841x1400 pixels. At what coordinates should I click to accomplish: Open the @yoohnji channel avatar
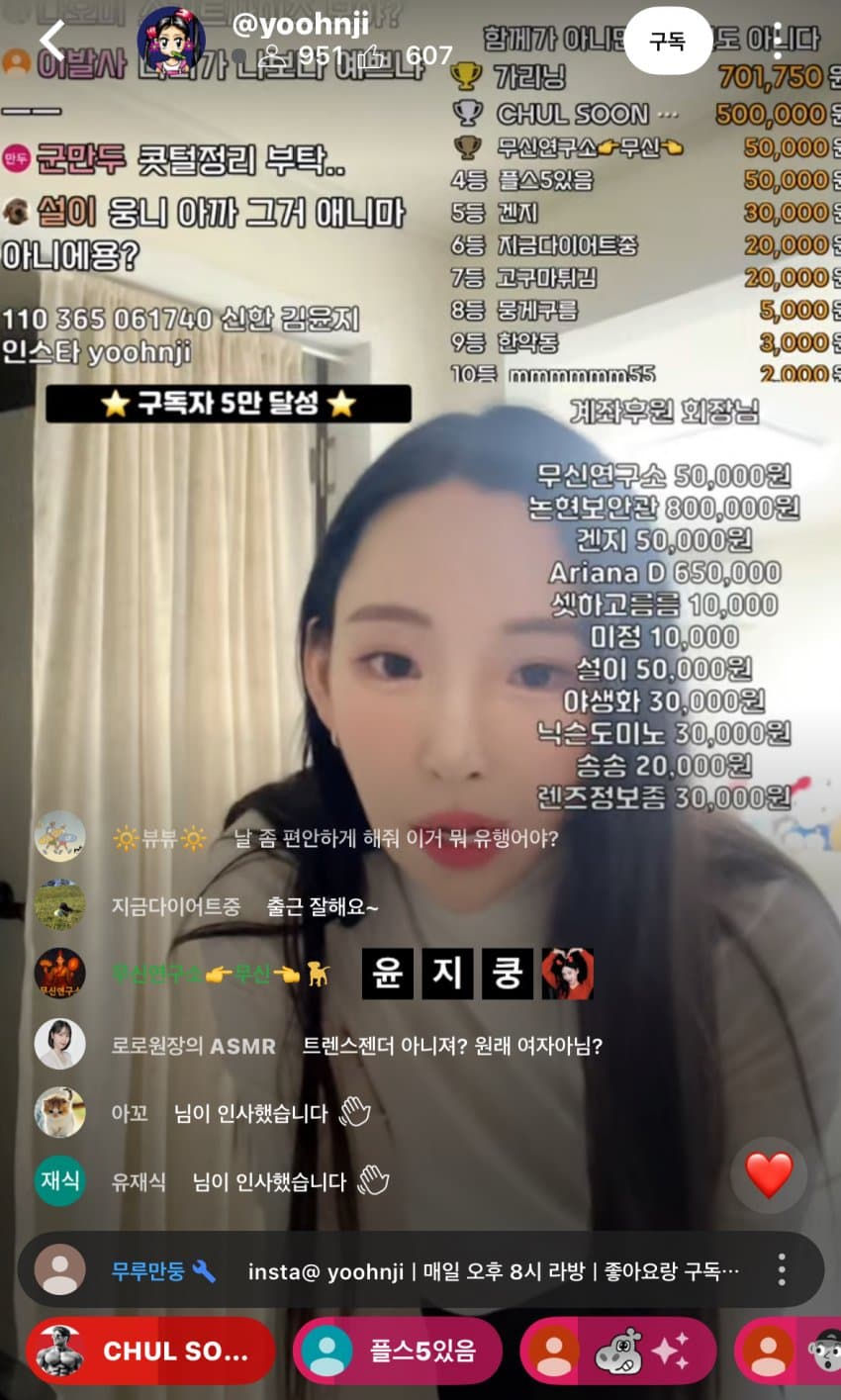(x=170, y=42)
